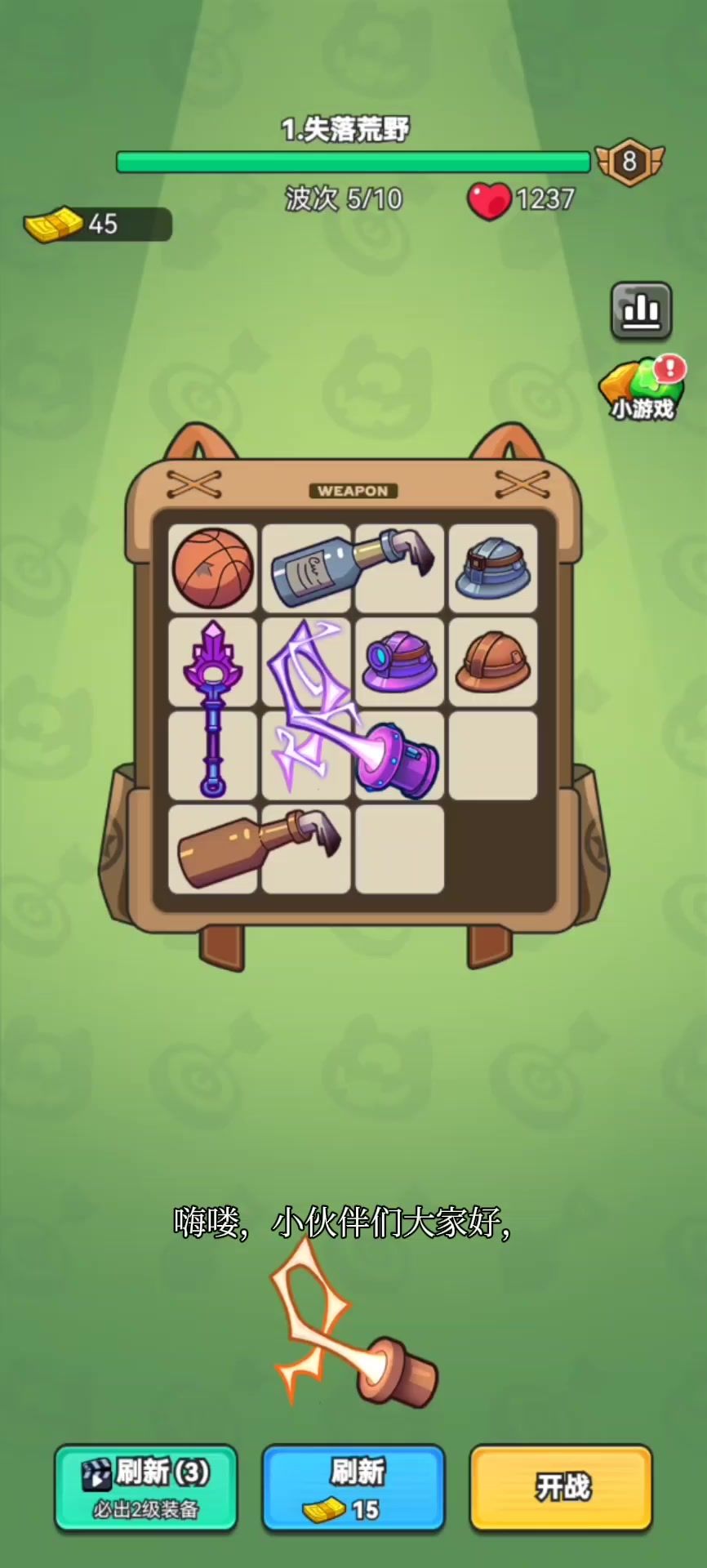Select the purple goggle helmet
This screenshot has width=707, height=1568.
400,661
